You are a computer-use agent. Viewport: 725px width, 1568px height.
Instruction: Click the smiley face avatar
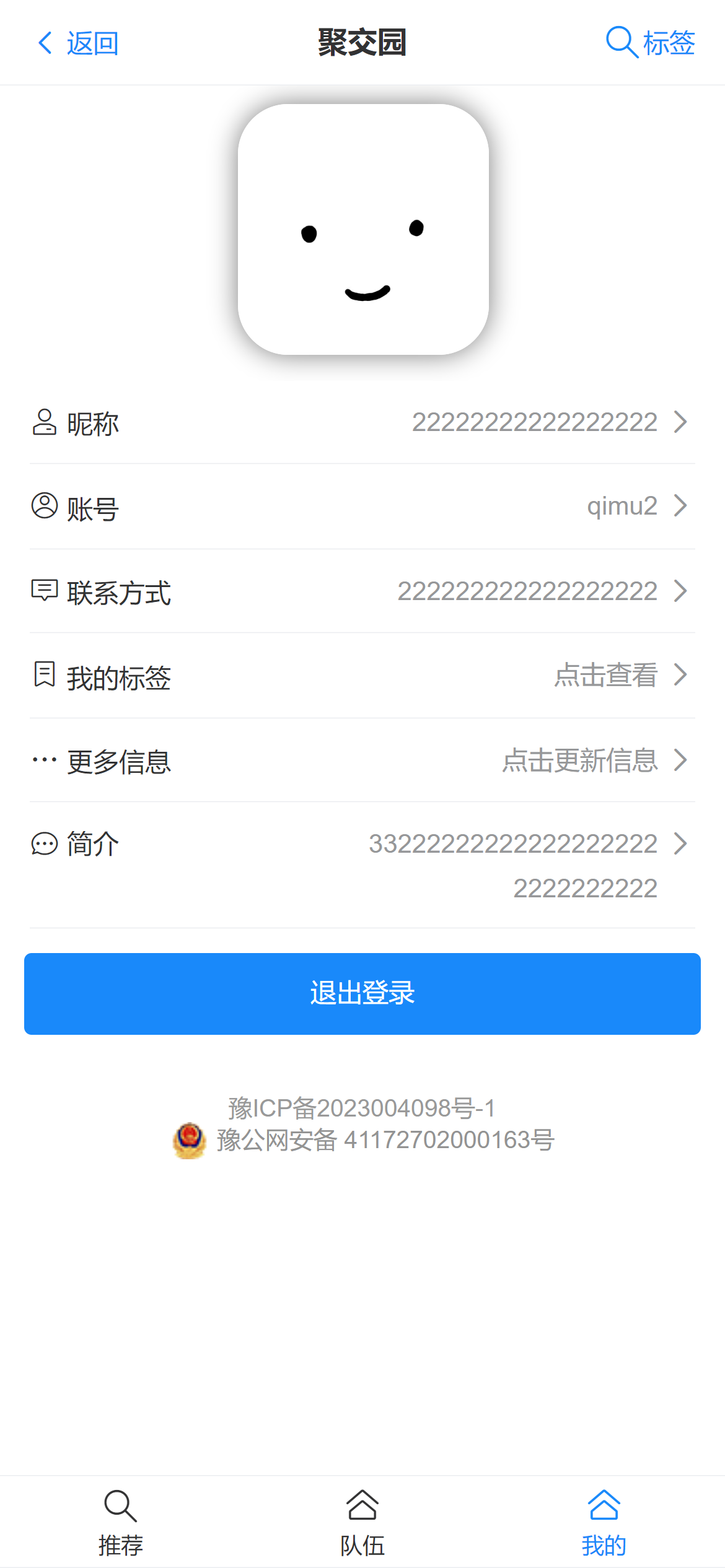click(x=362, y=230)
